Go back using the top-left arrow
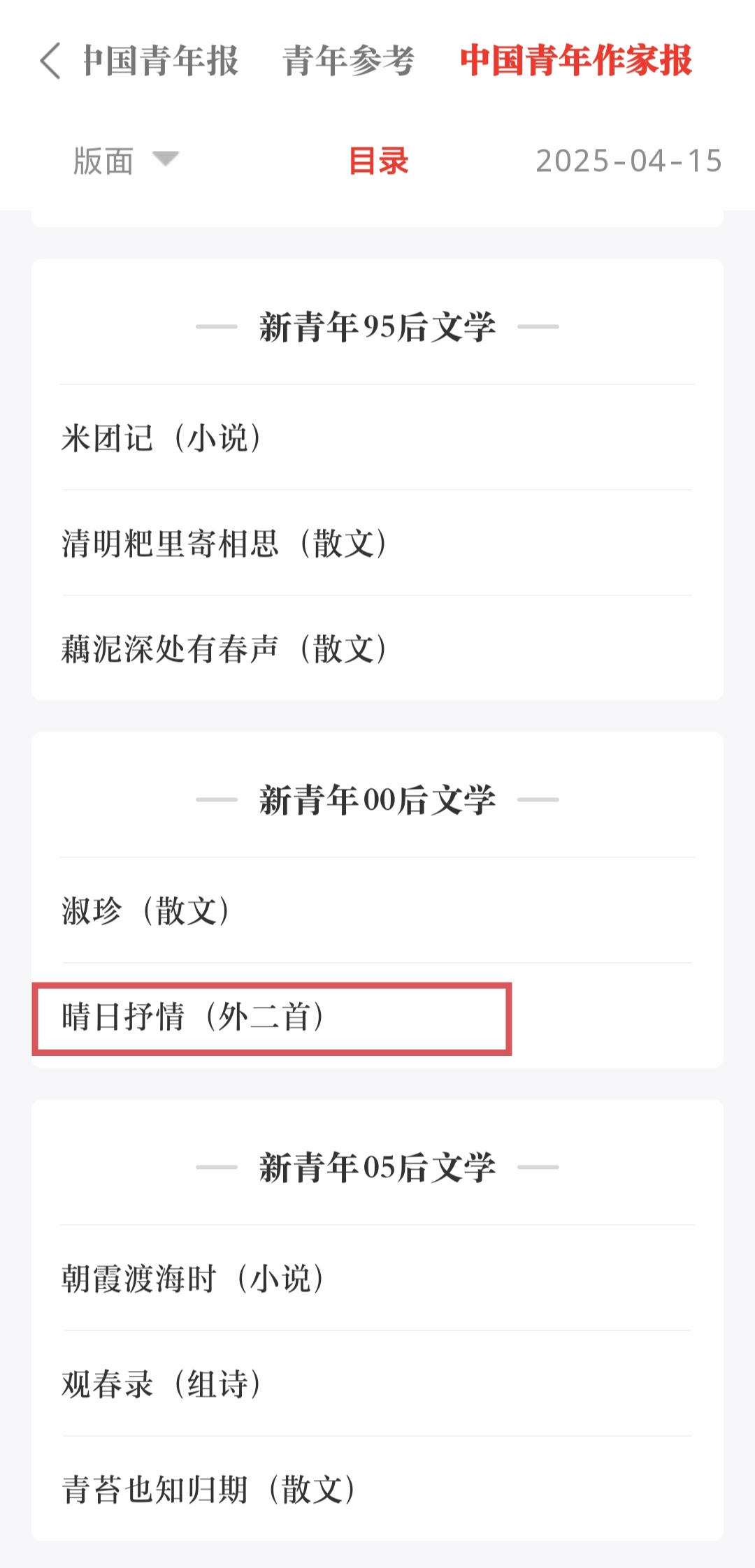Screen dimensions: 755x1568 click(x=50, y=61)
